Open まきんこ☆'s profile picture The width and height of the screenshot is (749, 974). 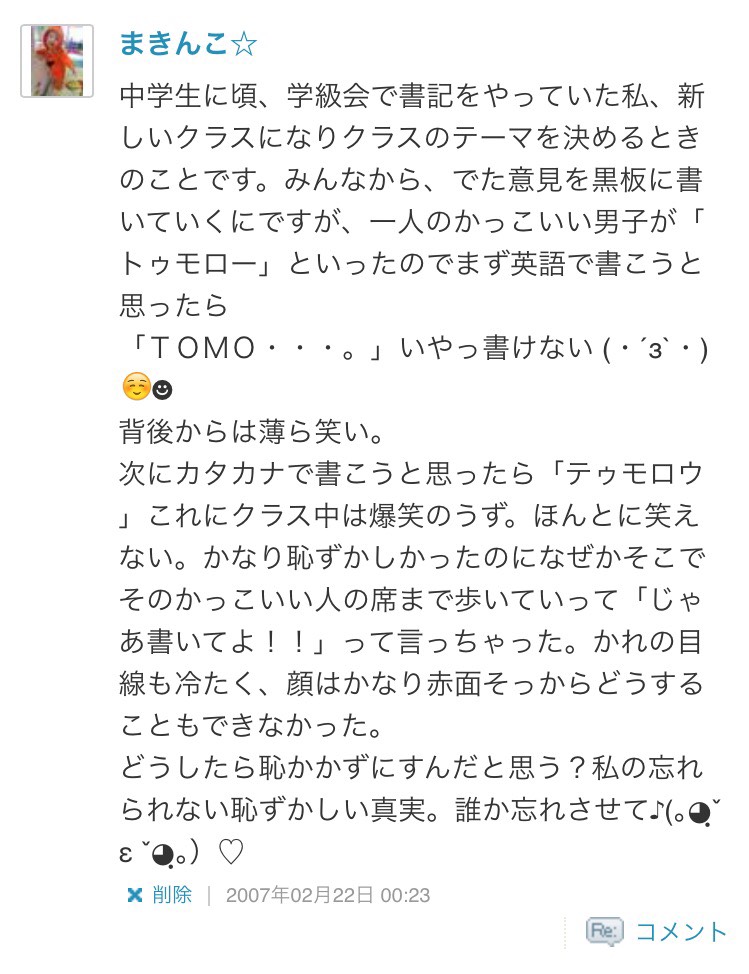[57, 61]
